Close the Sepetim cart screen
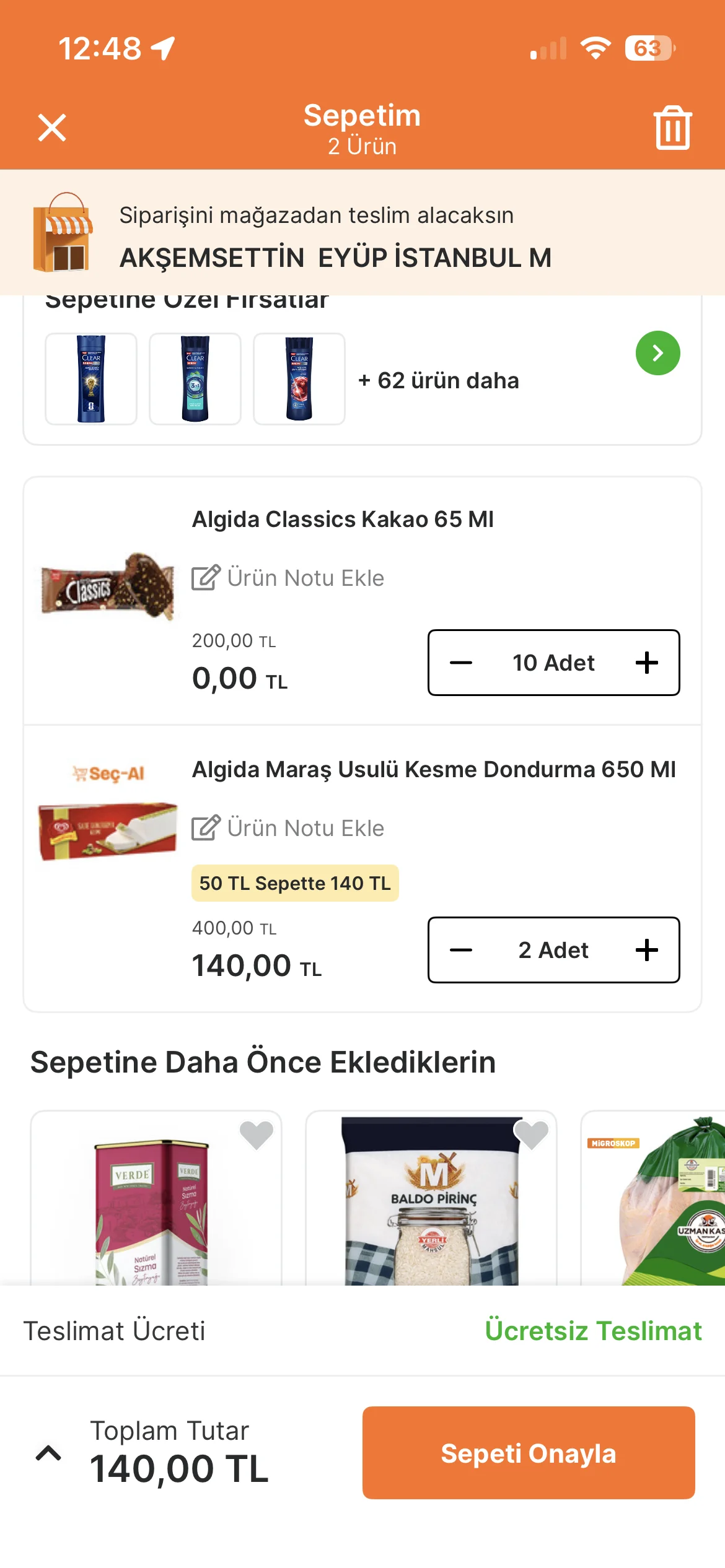Viewport: 725px width, 1568px height. [x=52, y=128]
